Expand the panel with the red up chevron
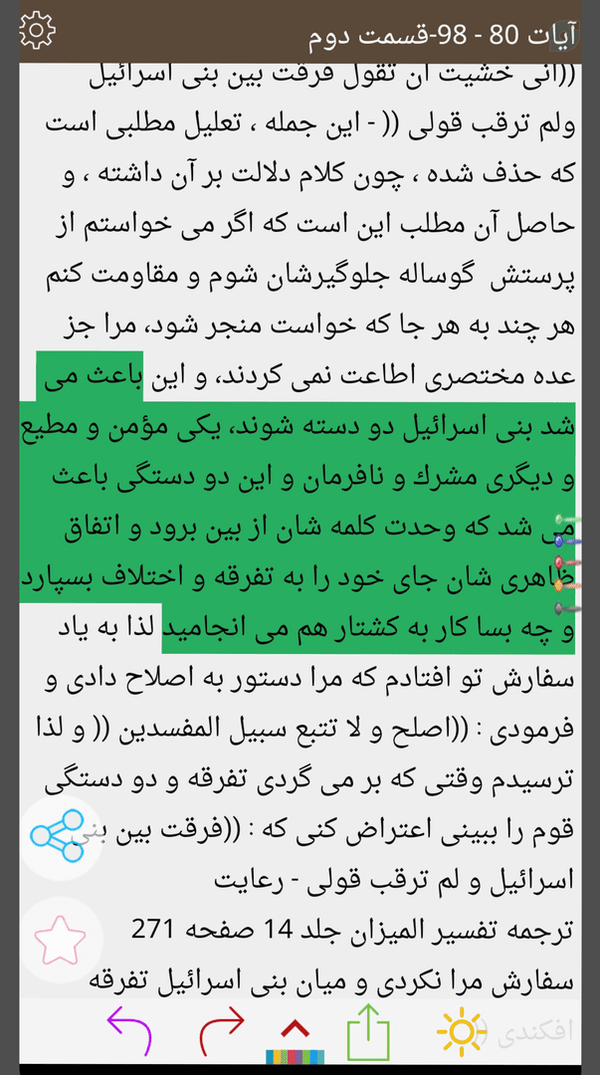Screen dimensions: 600x1075 click(x=296, y=1030)
